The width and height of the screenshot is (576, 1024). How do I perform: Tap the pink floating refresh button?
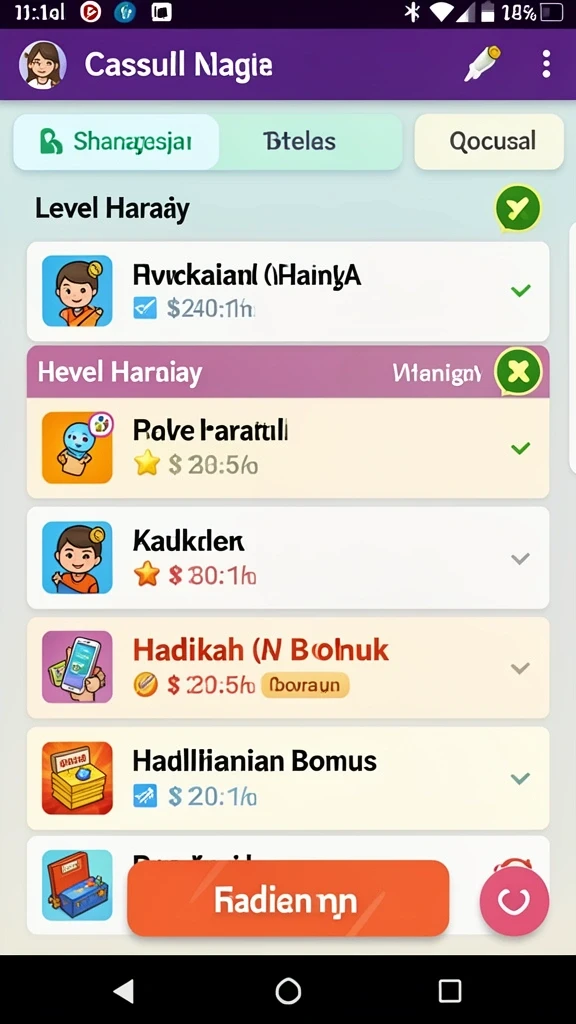pyautogui.click(x=515, y=901)
